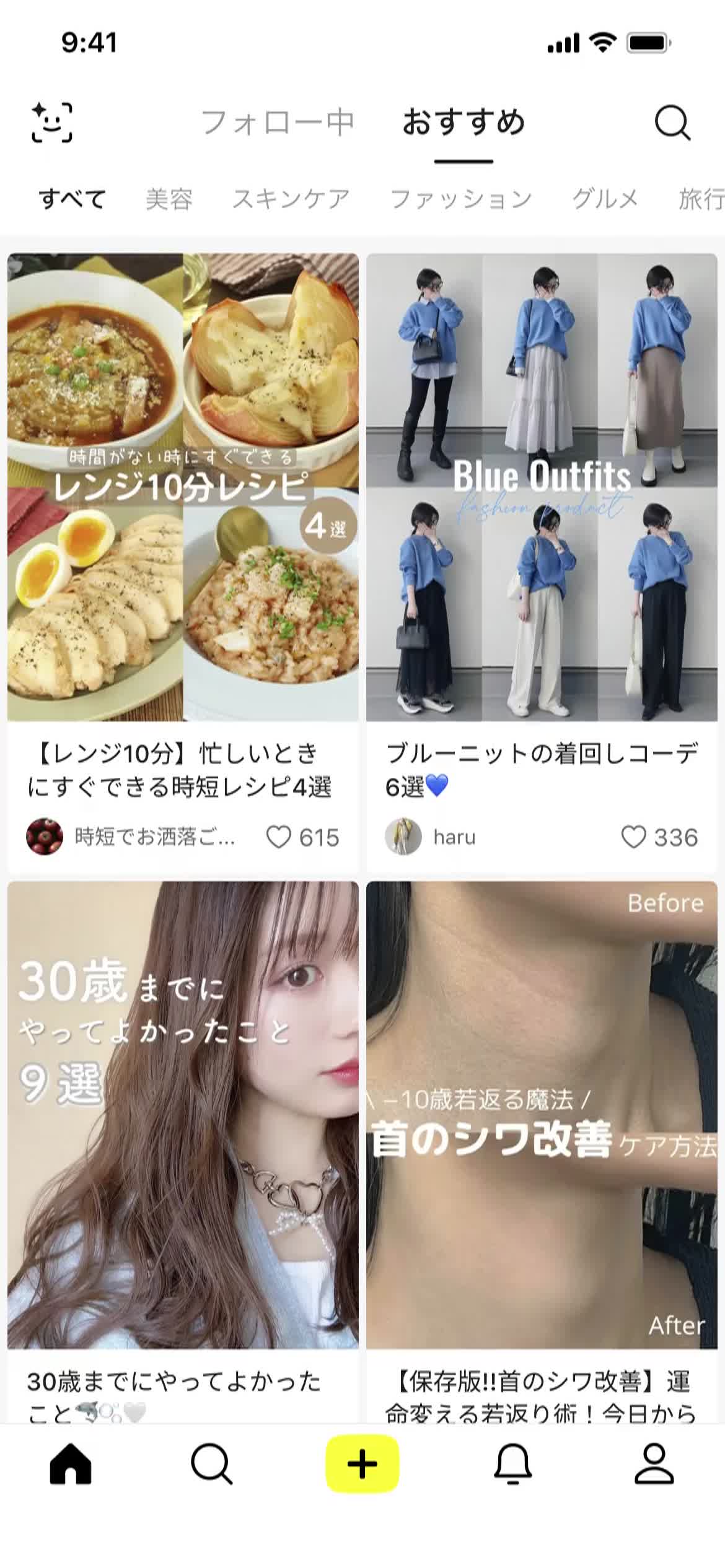
Task: Go to the home tab in bottom bar
Action: (x=71, y=1465)
